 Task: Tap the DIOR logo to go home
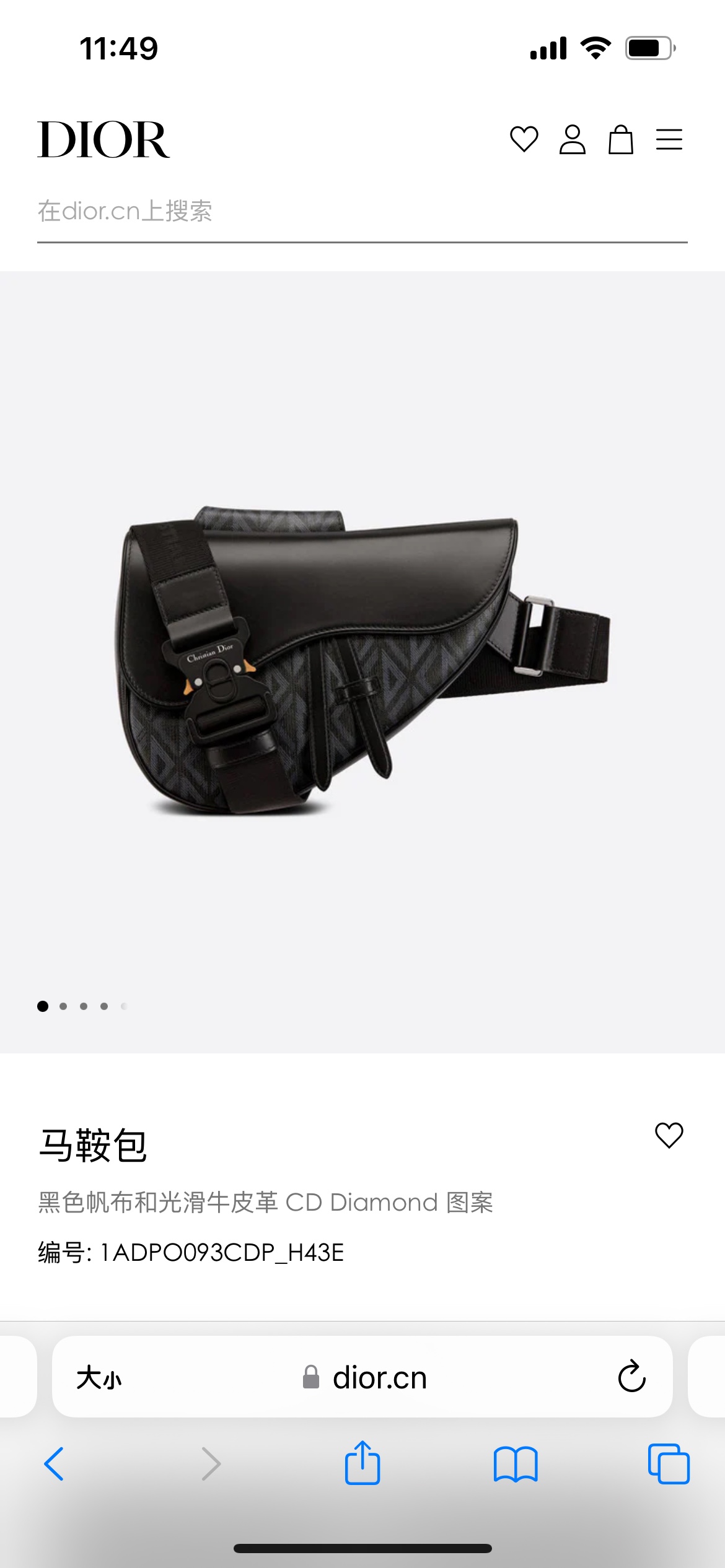coord(103,139)
